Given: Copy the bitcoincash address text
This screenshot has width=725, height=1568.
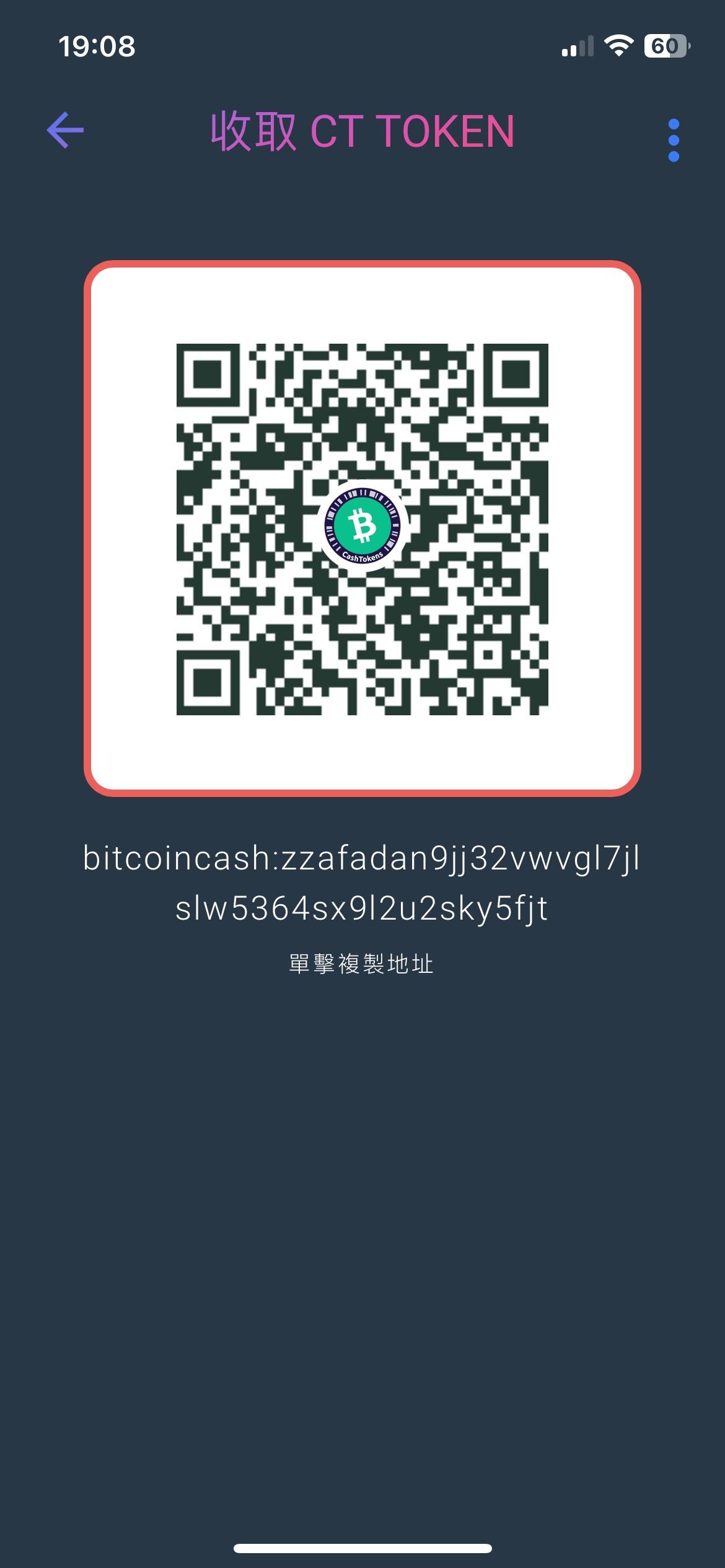Looking at the screenshot, I should (x=362, y=883).
